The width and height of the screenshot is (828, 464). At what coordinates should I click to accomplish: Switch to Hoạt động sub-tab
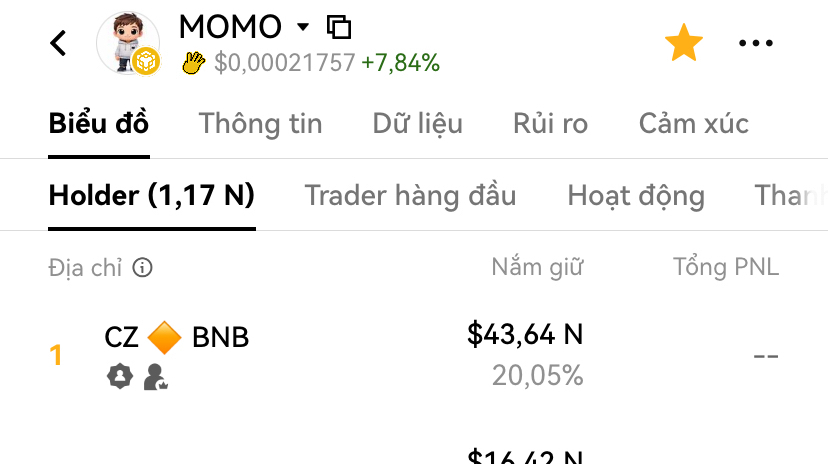point(636,195)
